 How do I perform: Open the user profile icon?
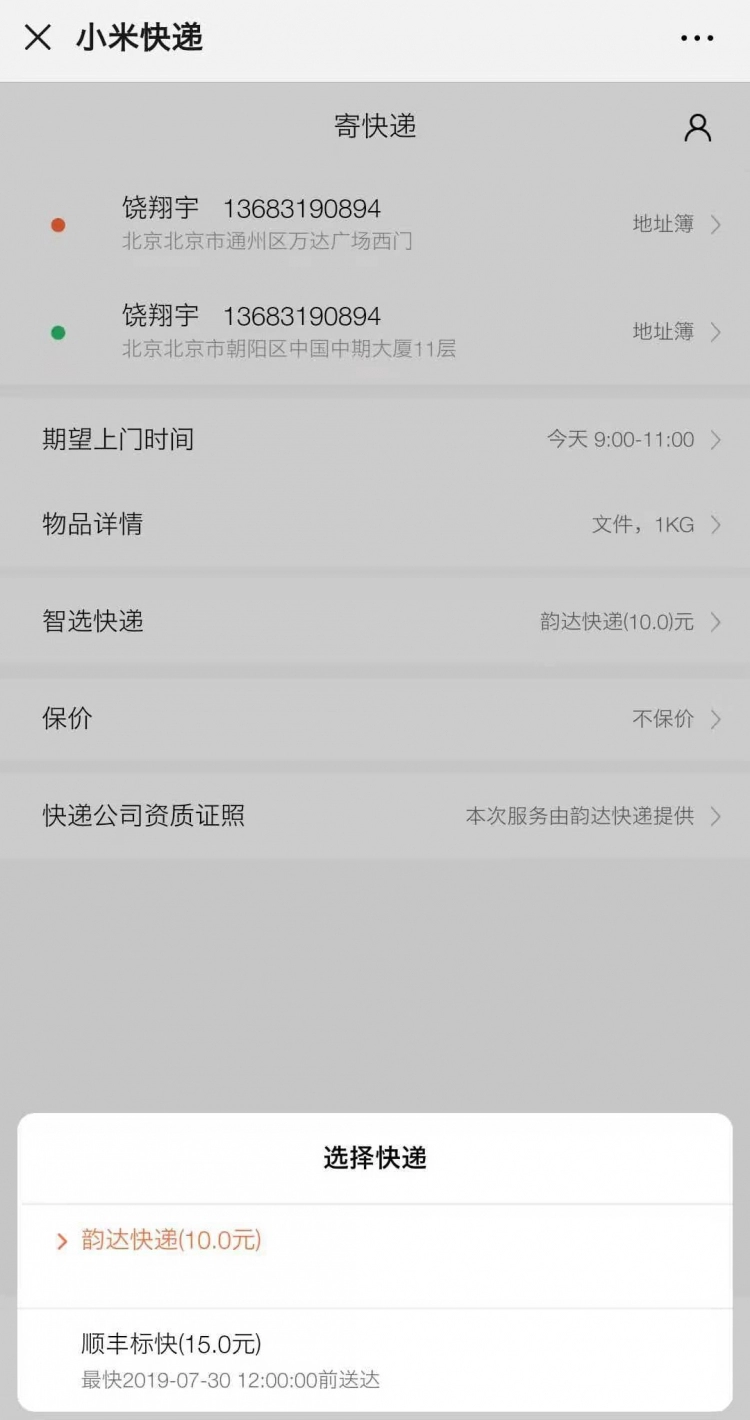pyautogui.click(x=697, y=127)
